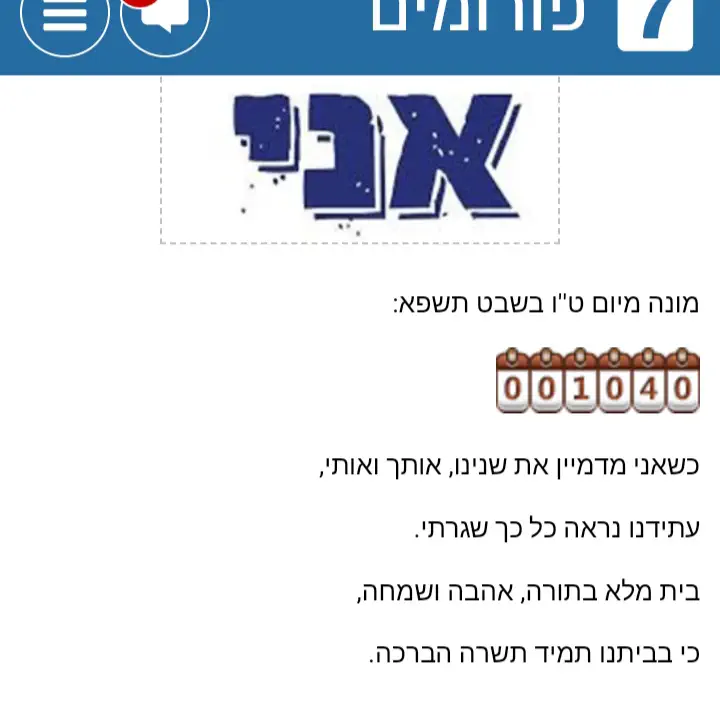Tap the site logo in the header
The image size is (720, 715).
click(655, 20)
